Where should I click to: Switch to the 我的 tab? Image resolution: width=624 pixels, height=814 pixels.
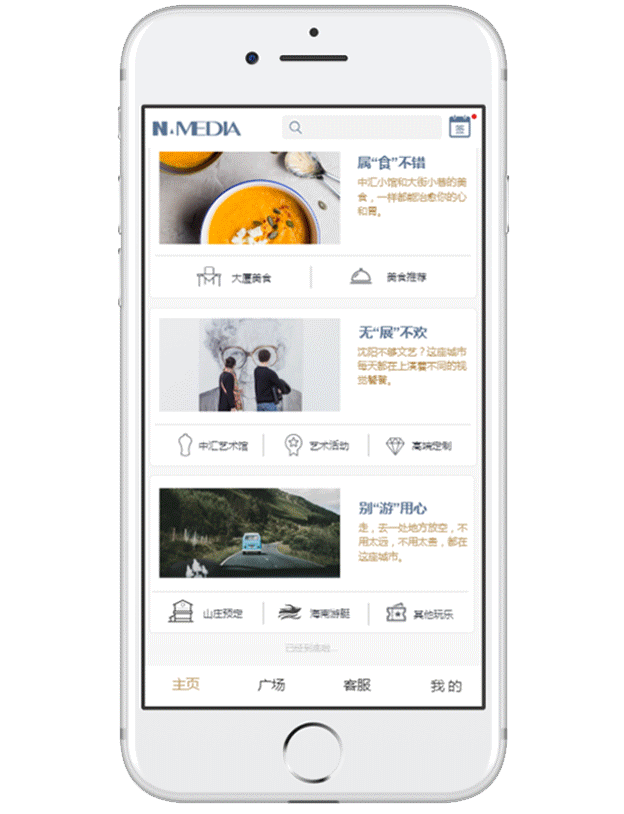(445, 685)
